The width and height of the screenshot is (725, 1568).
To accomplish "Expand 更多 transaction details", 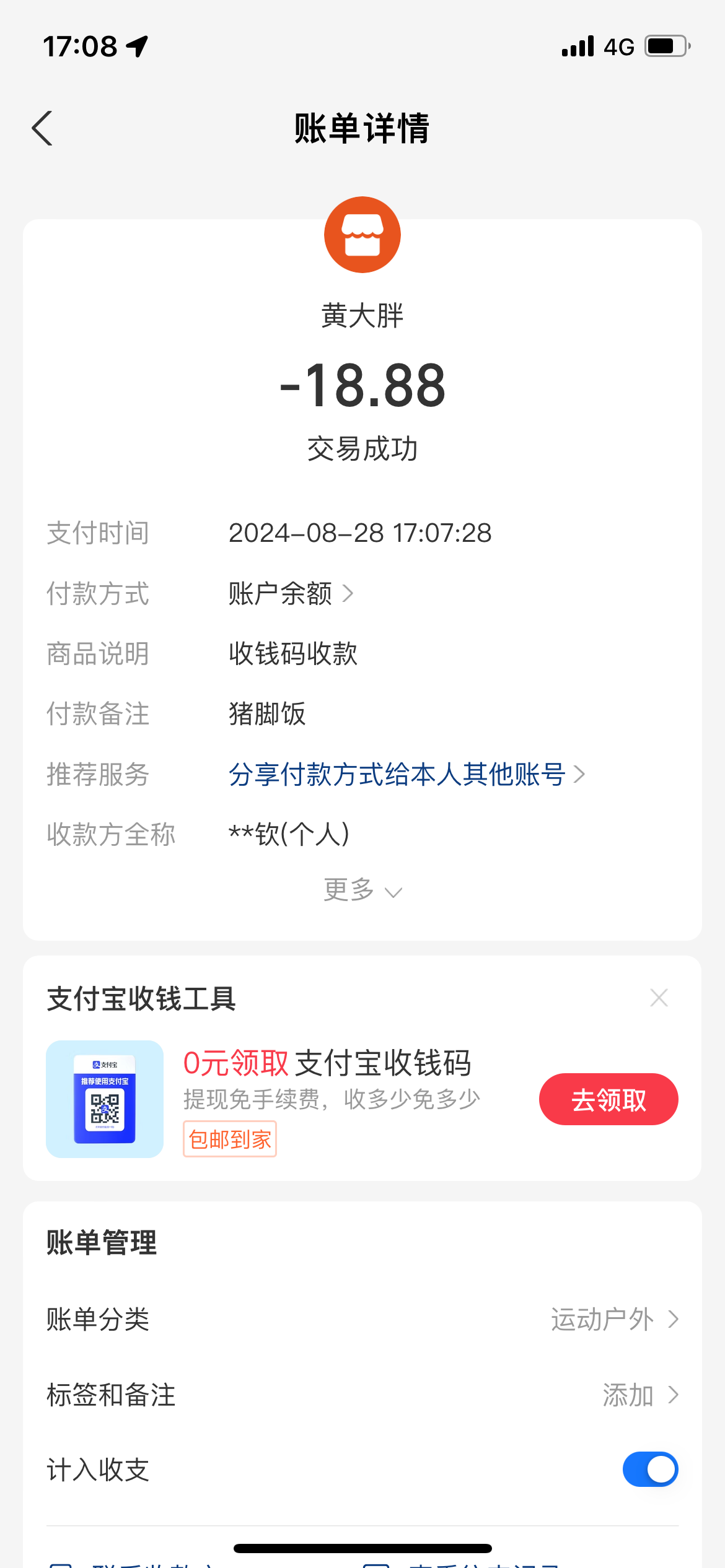I will [x=362, y=891].
